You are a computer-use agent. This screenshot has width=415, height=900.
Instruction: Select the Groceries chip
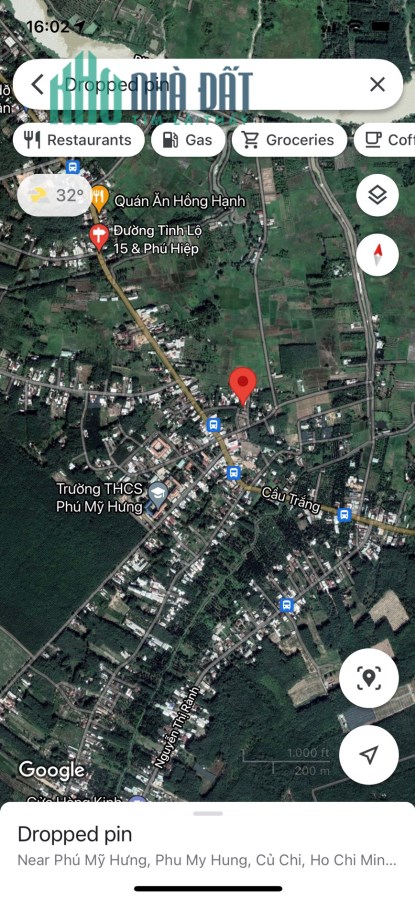(289, 140)
